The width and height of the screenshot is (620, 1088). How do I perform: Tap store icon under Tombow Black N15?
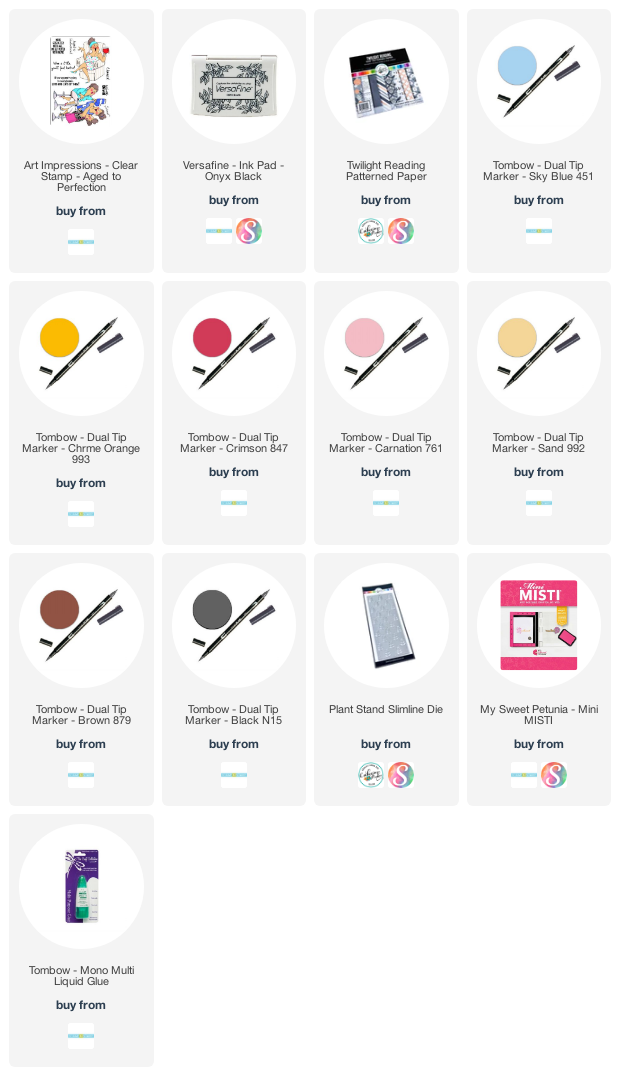click(234, 775)
